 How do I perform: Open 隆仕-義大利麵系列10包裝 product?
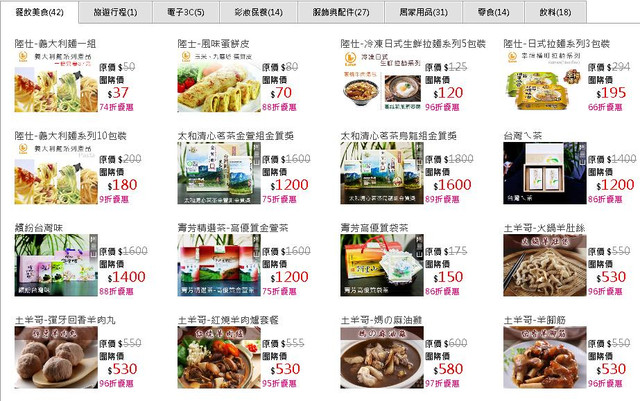[x=64, y=135]
